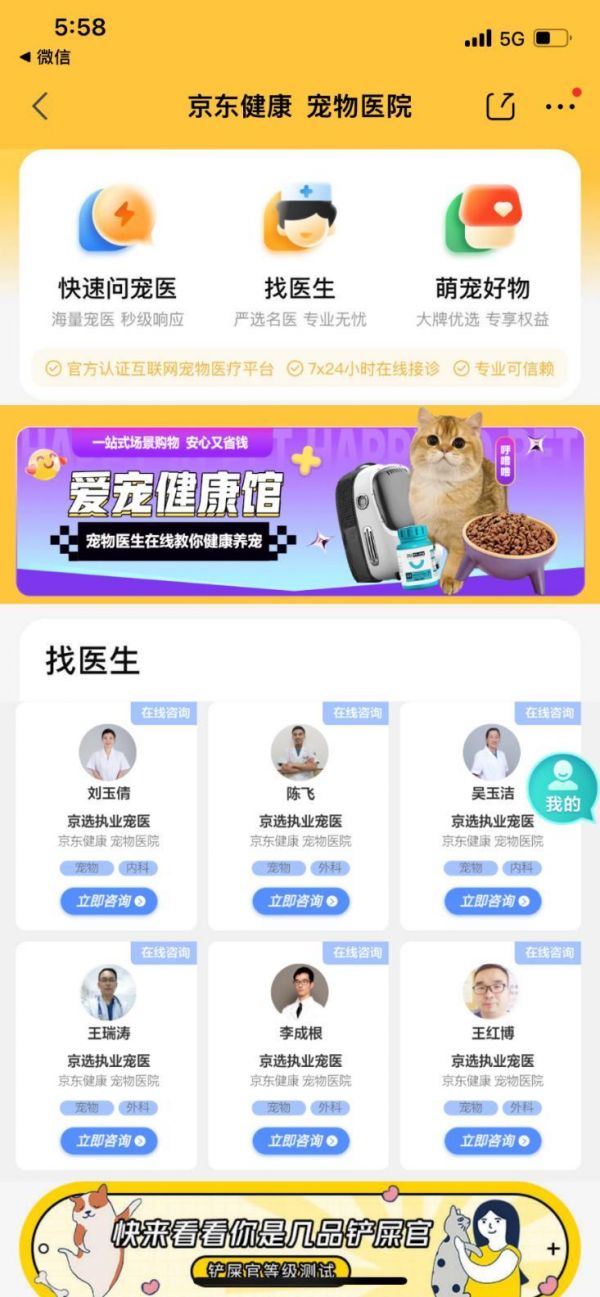The width and height of the screenshot is (600, 1297).
Task: Tap 立即咨询 for doctor 陈飞
Action: [x=300, y=901]
